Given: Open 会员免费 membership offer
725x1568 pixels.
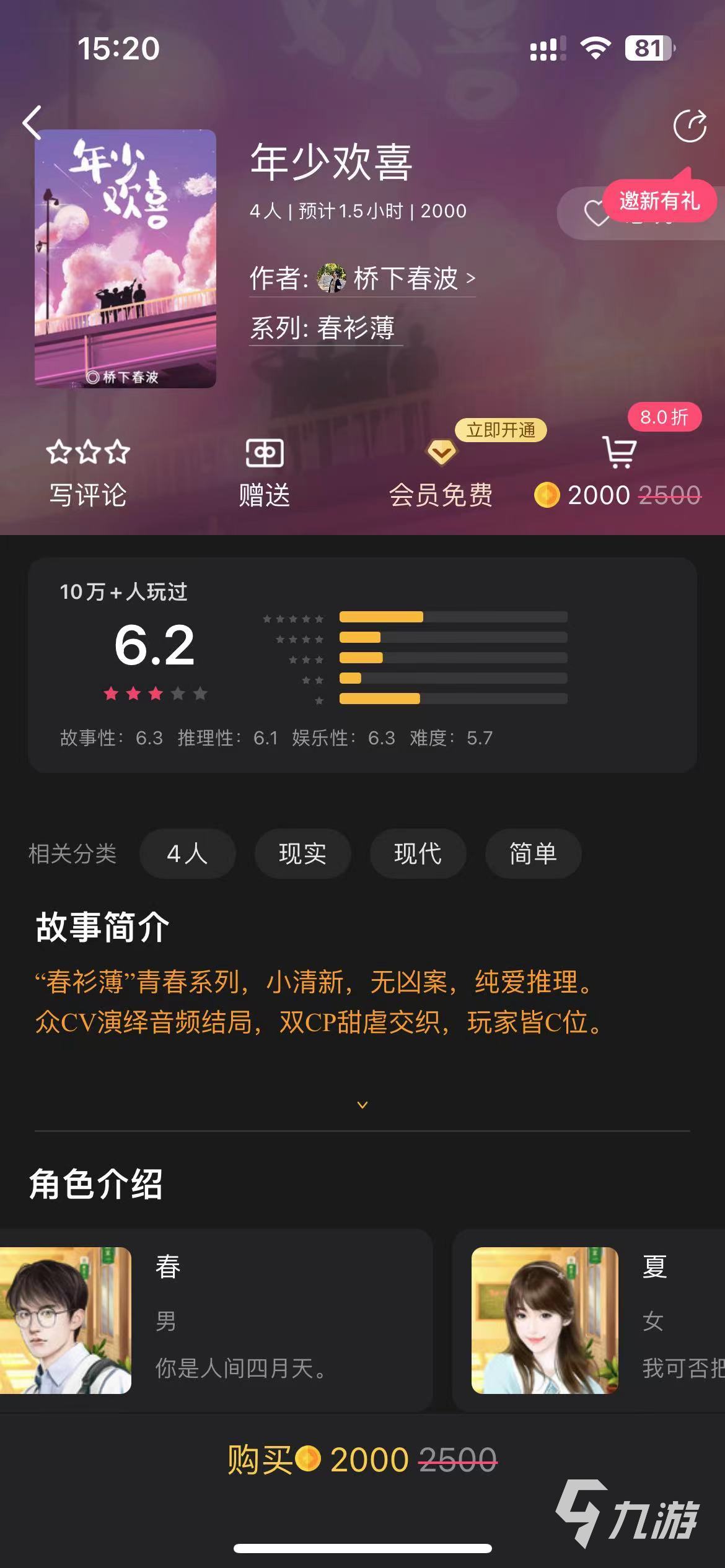Looking at the screenshot, I should click(x=441, y=474).
